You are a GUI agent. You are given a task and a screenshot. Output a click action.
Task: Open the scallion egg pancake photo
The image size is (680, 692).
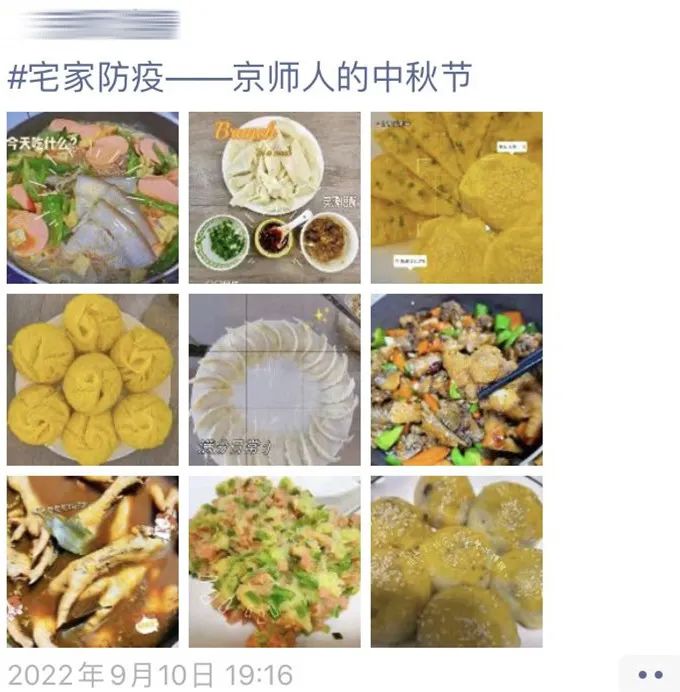[x=274, y=561]
